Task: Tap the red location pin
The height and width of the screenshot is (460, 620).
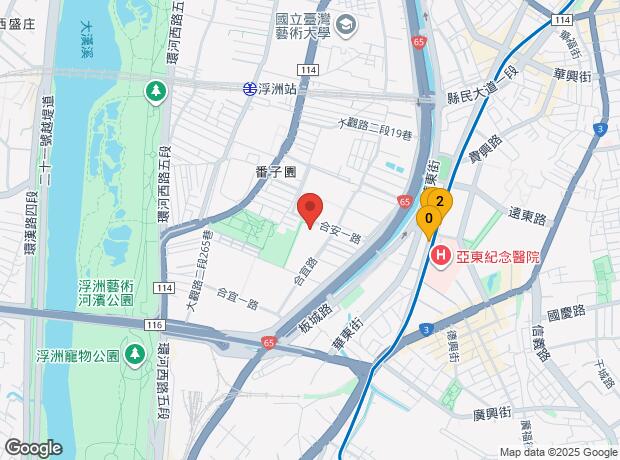Action: point(310,210)
